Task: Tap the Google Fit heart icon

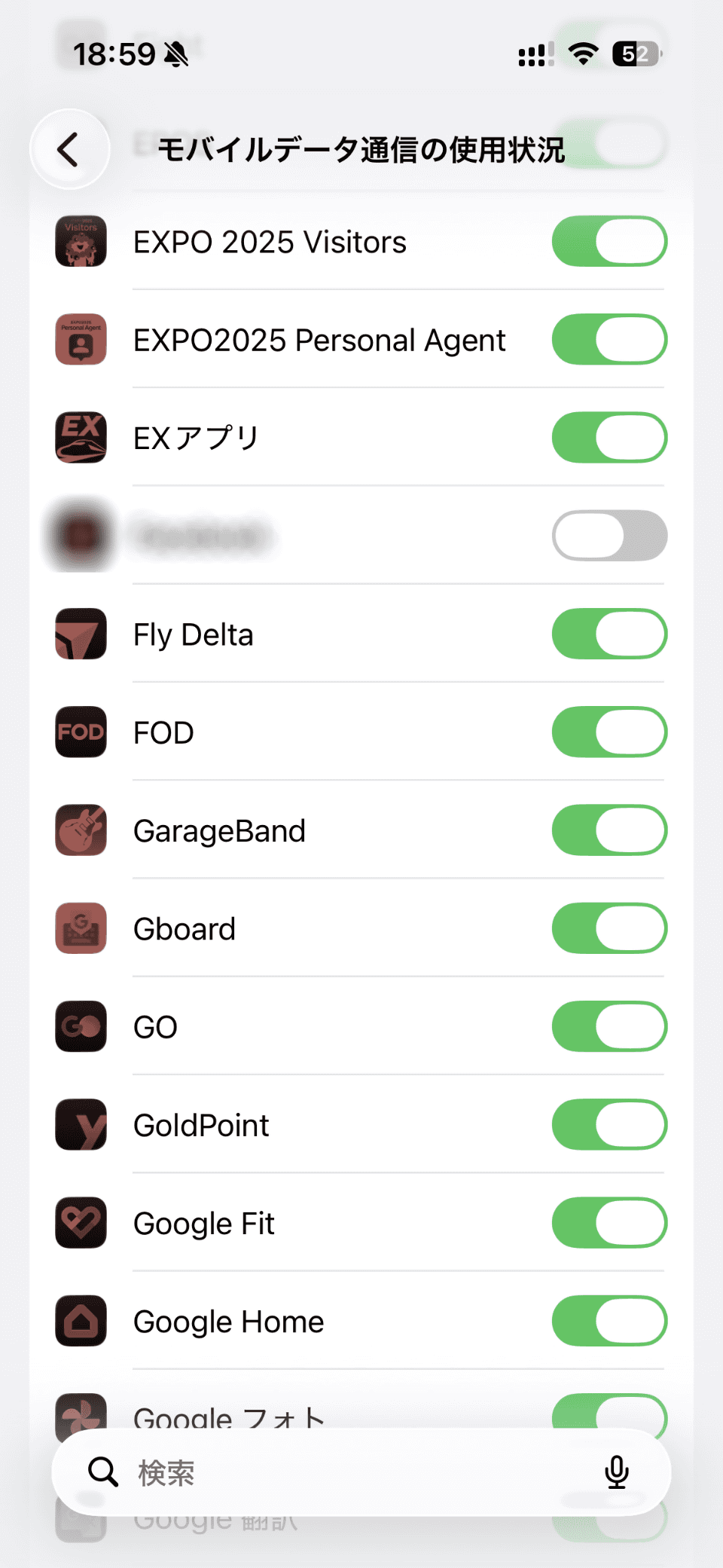Action: (x=81, y=1223)
